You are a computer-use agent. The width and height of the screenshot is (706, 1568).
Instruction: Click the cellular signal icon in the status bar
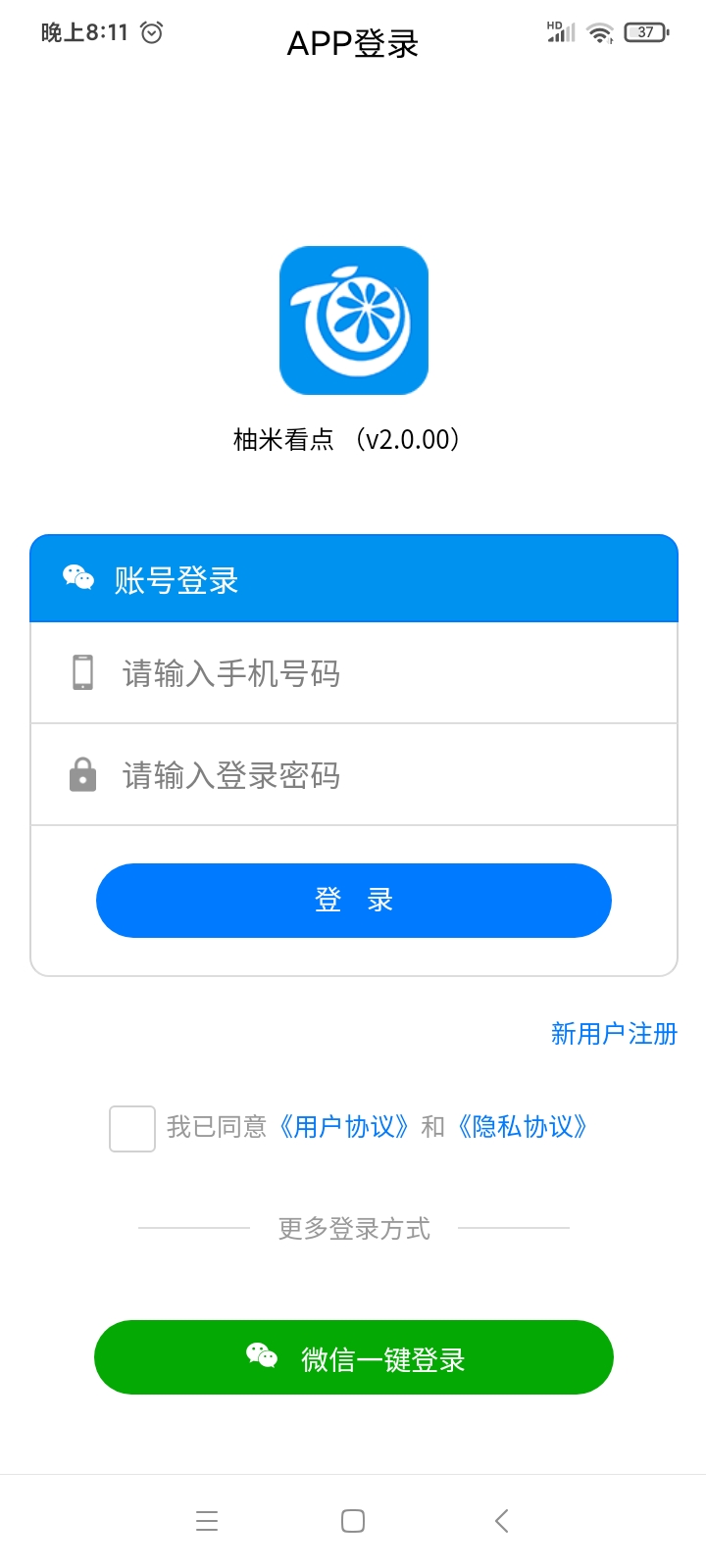(560, 32)
